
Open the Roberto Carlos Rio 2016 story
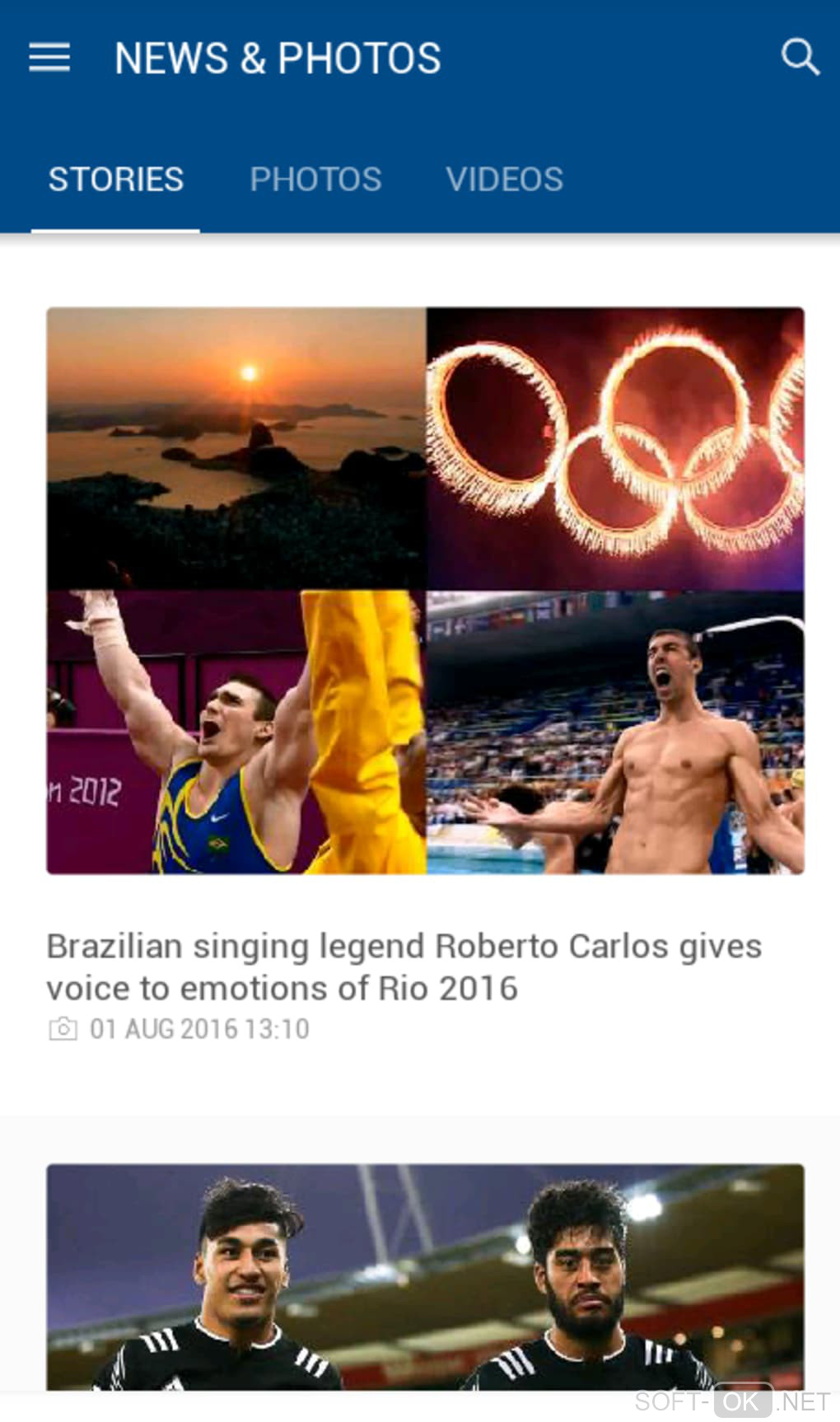click(404, 966)
